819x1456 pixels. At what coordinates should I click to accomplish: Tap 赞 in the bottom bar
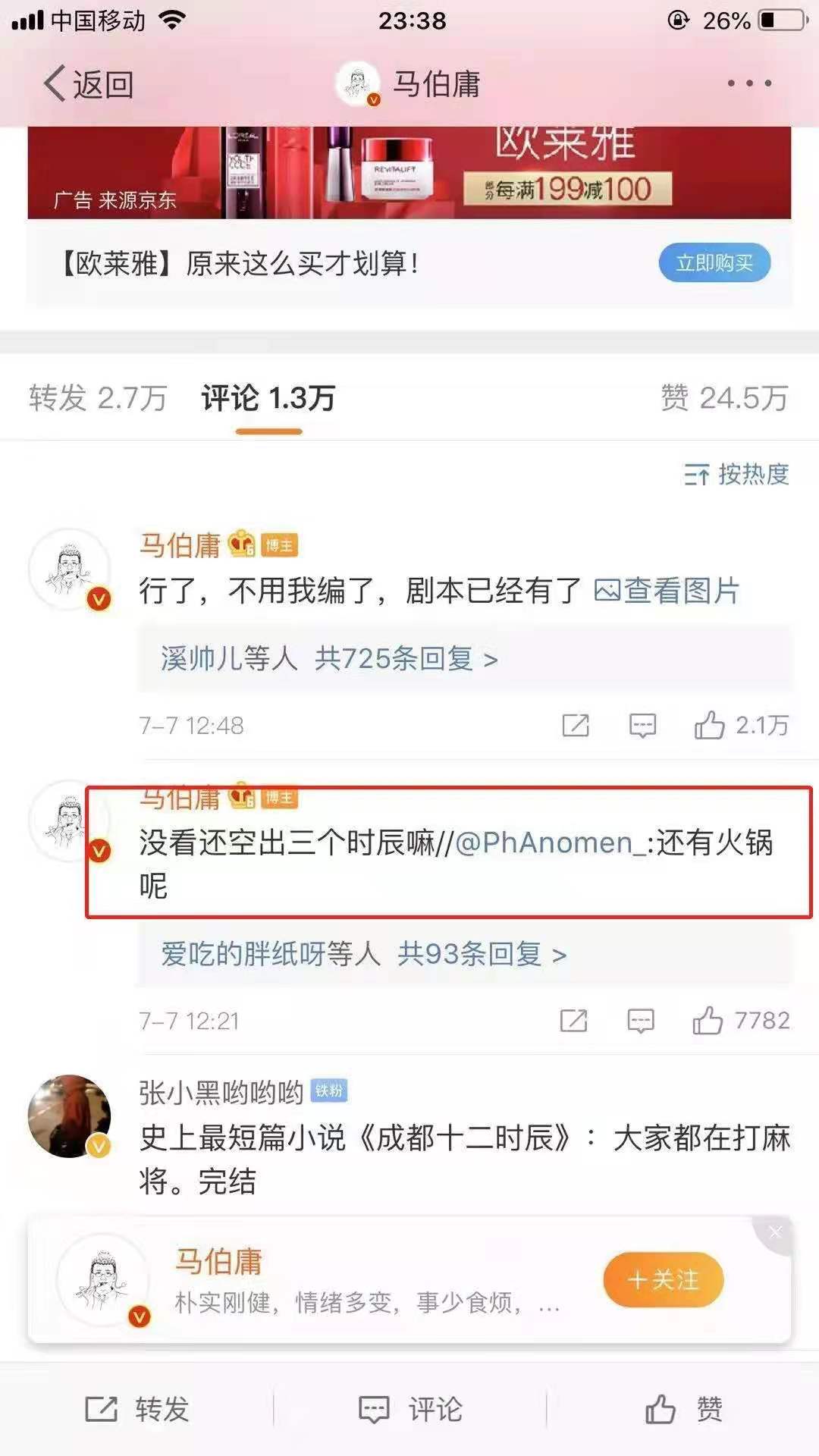click(682, 1409)
